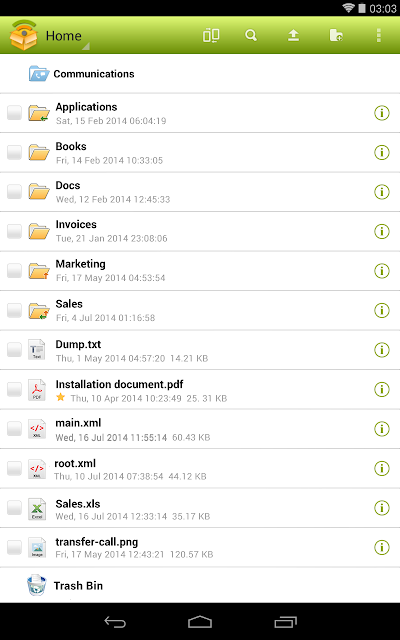View details of root.xml via info icon

(382, 469)
